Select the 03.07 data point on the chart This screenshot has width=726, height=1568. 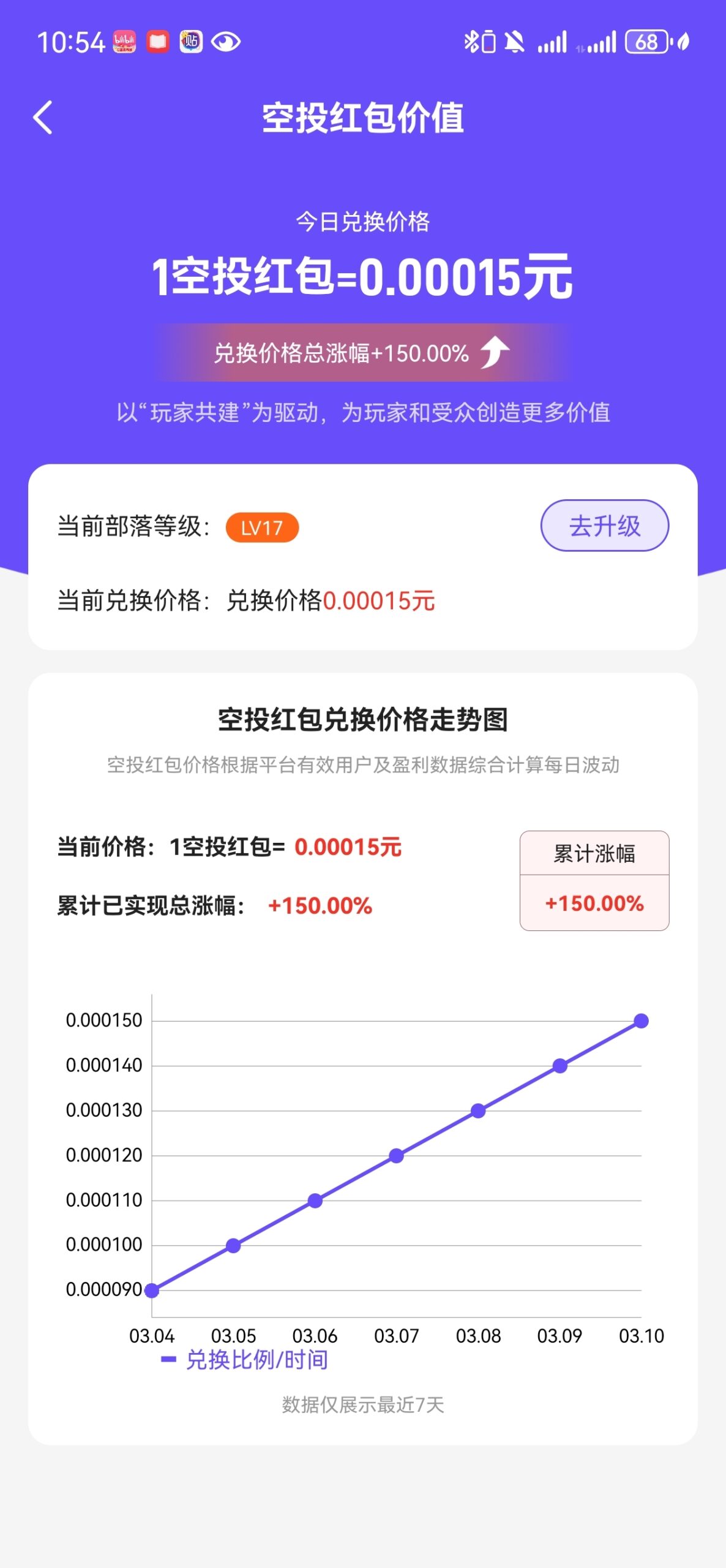[397, 1156]
